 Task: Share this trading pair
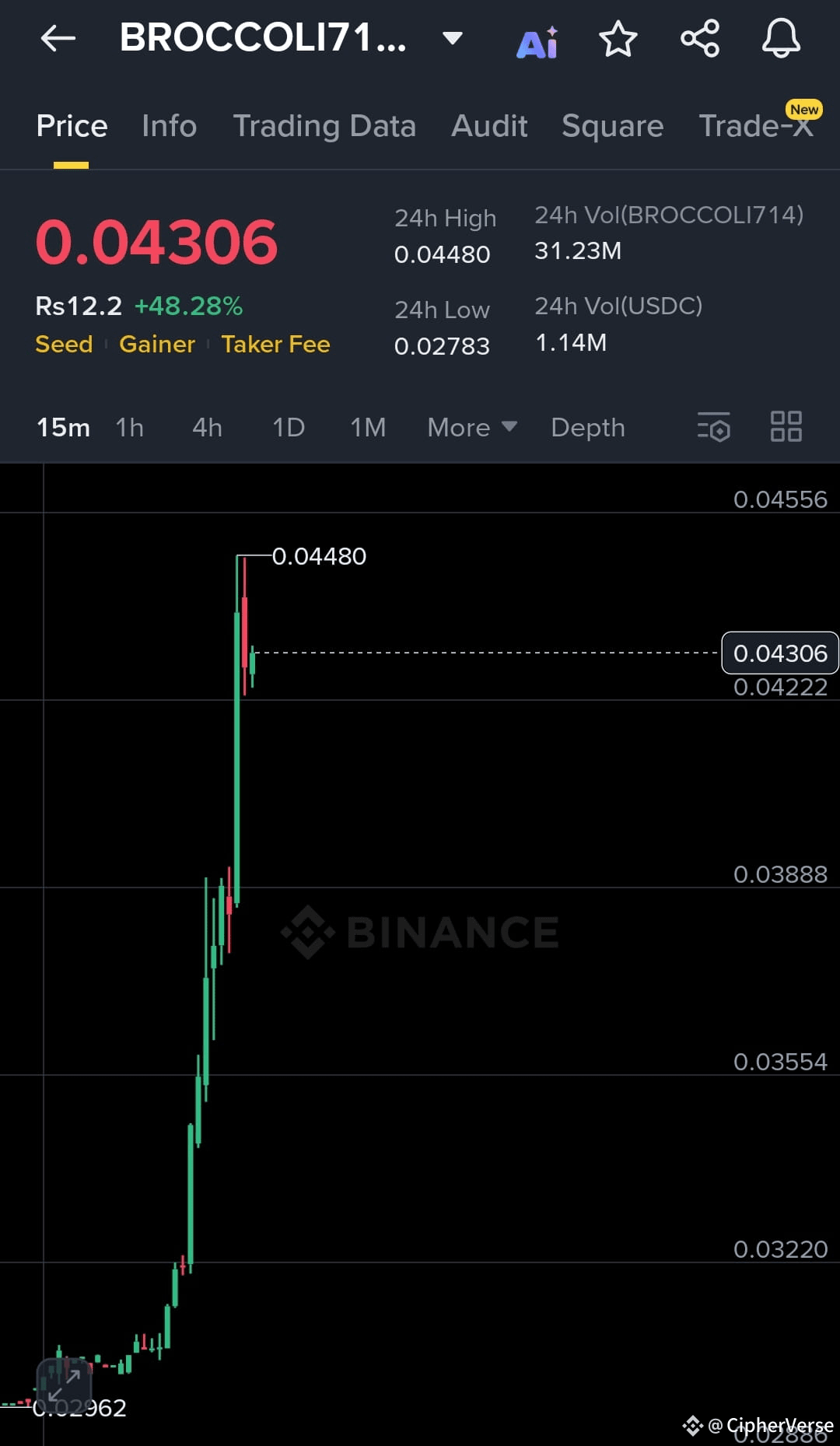(700, 39)
